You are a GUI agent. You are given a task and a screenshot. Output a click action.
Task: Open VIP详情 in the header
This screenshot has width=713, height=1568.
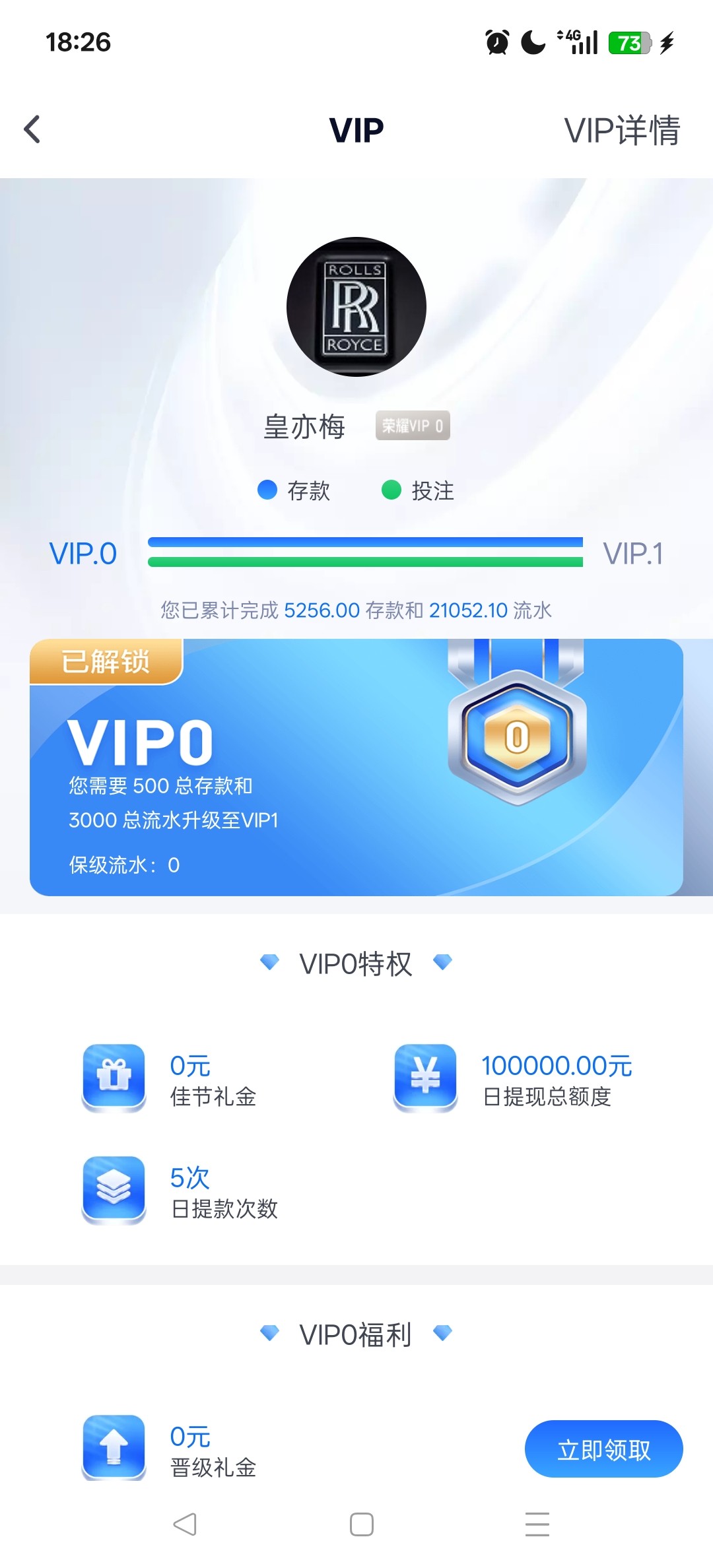[621, 130]
